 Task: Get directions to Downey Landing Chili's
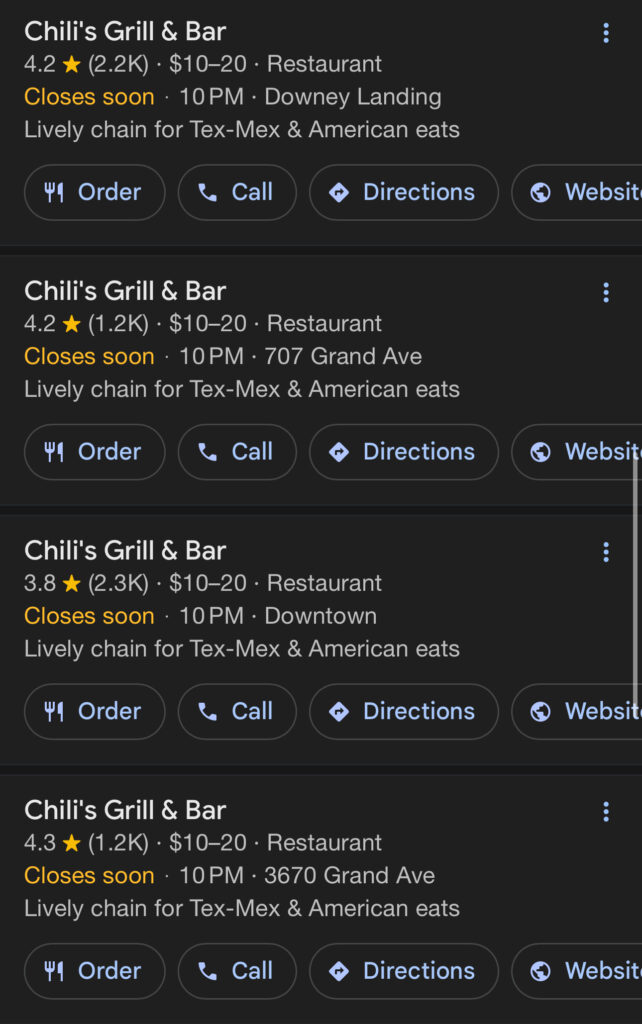(403, 192)
